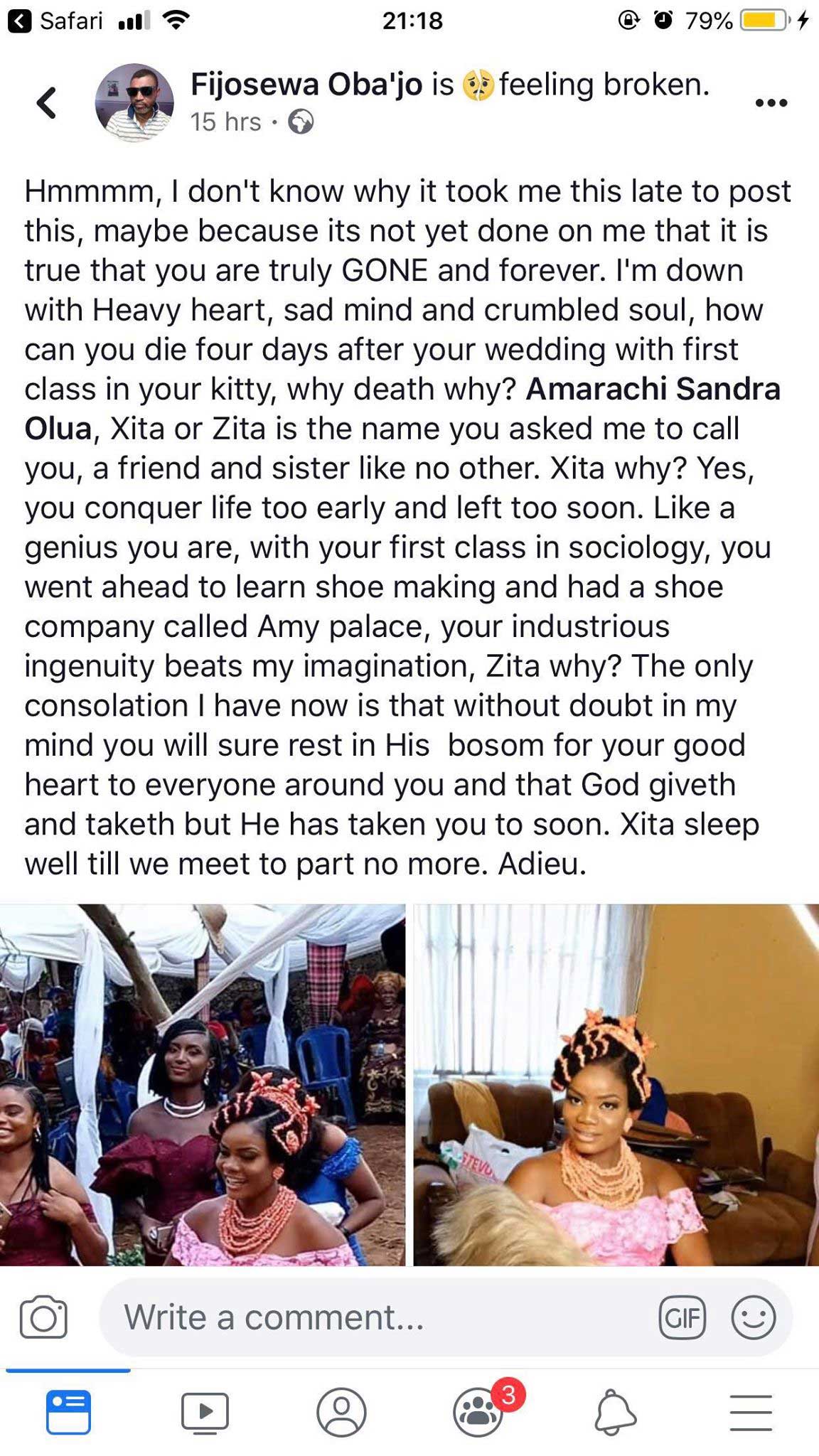Return to Safari from status bar

coord(55,21)
